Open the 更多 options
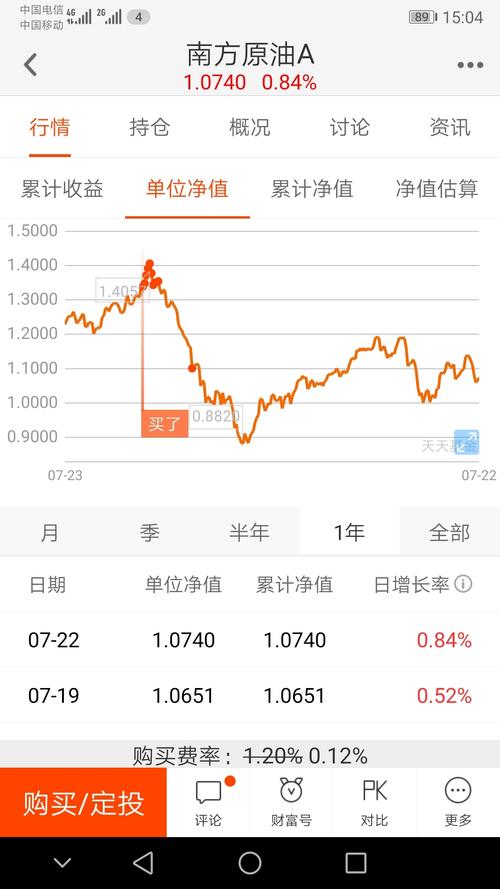The width and height of the screenshot is (500, 889). pyautogui.click(x=458, y=803)
